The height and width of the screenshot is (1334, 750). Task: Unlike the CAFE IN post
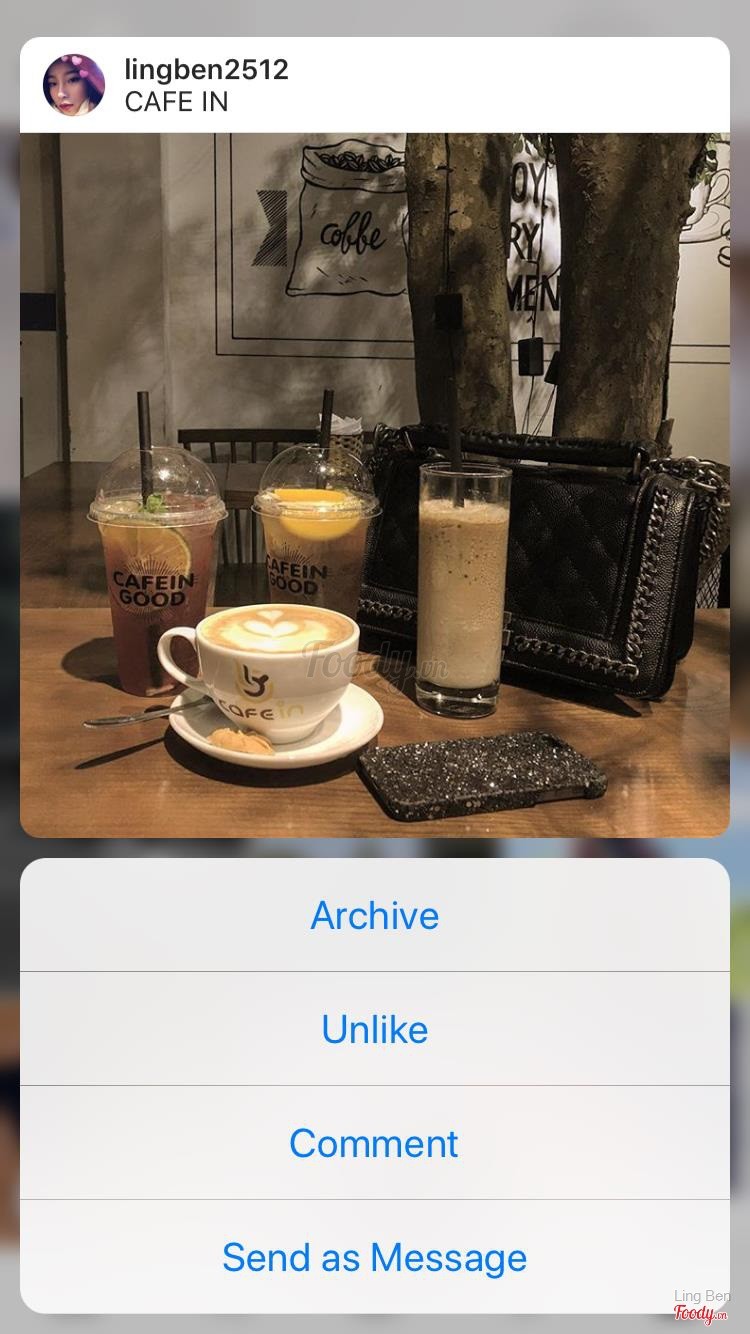375,1029
